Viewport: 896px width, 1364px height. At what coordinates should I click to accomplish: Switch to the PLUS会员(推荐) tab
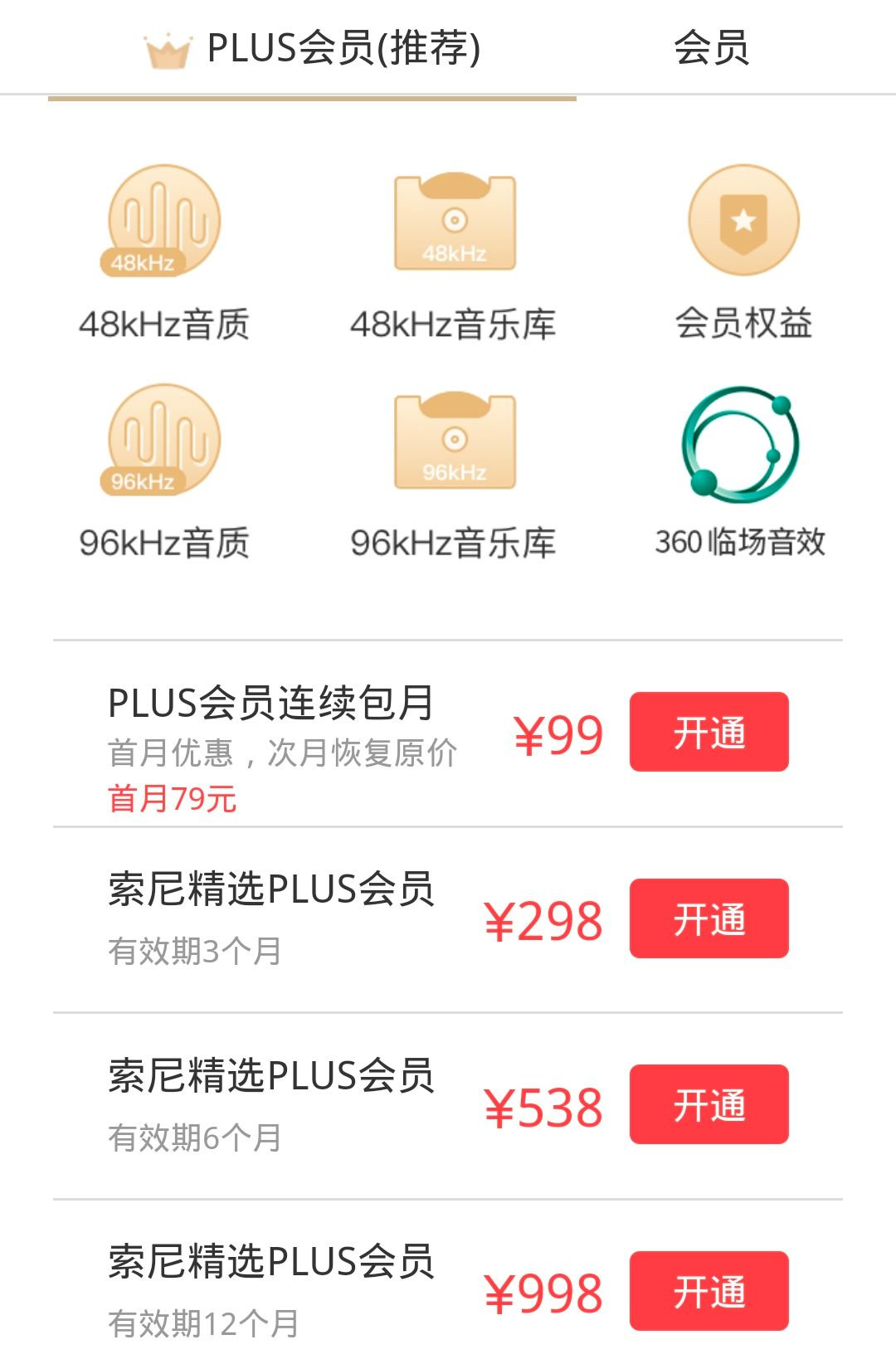[313, 48]
